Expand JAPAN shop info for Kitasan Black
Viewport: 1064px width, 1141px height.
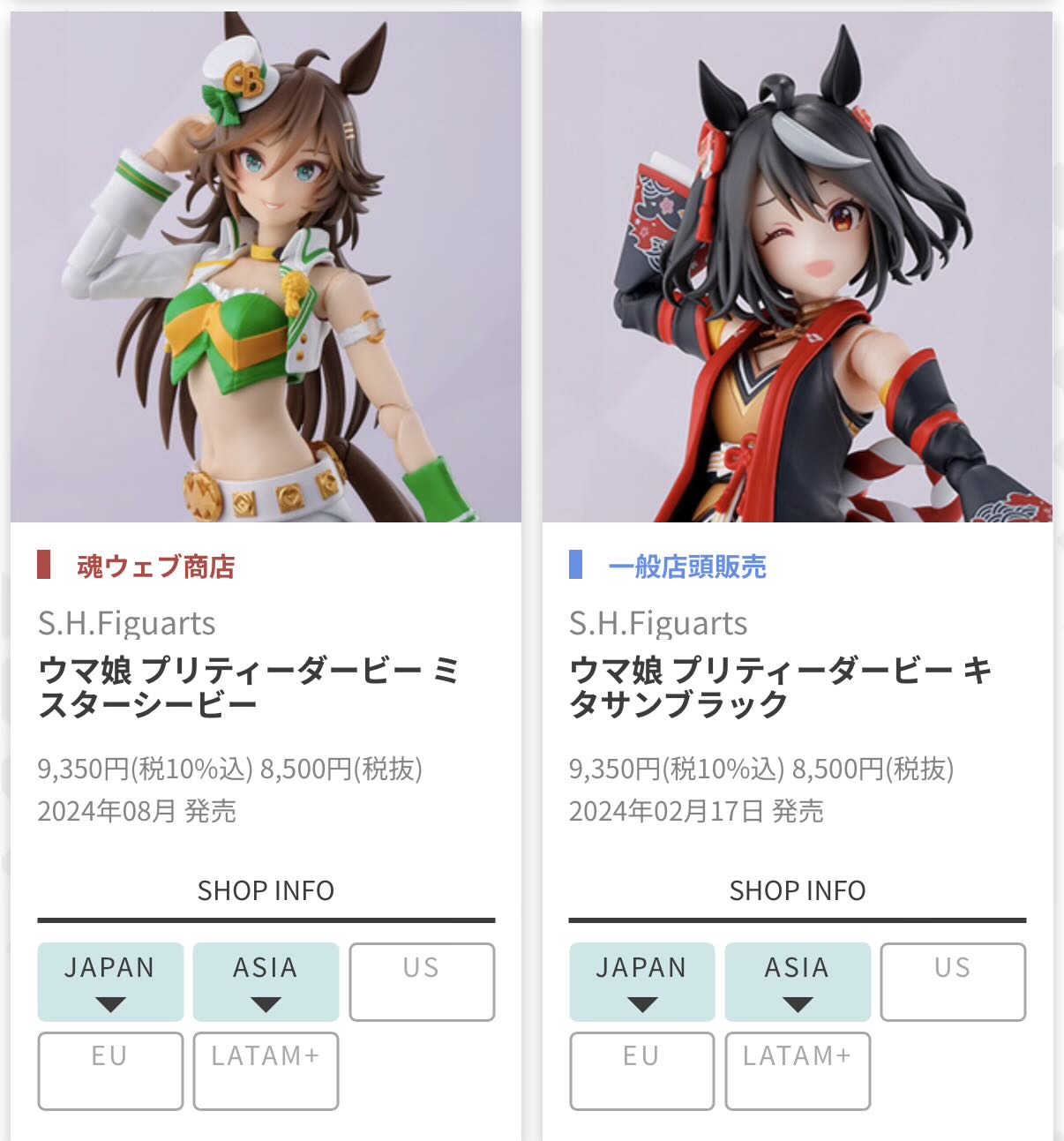point(641,981)
